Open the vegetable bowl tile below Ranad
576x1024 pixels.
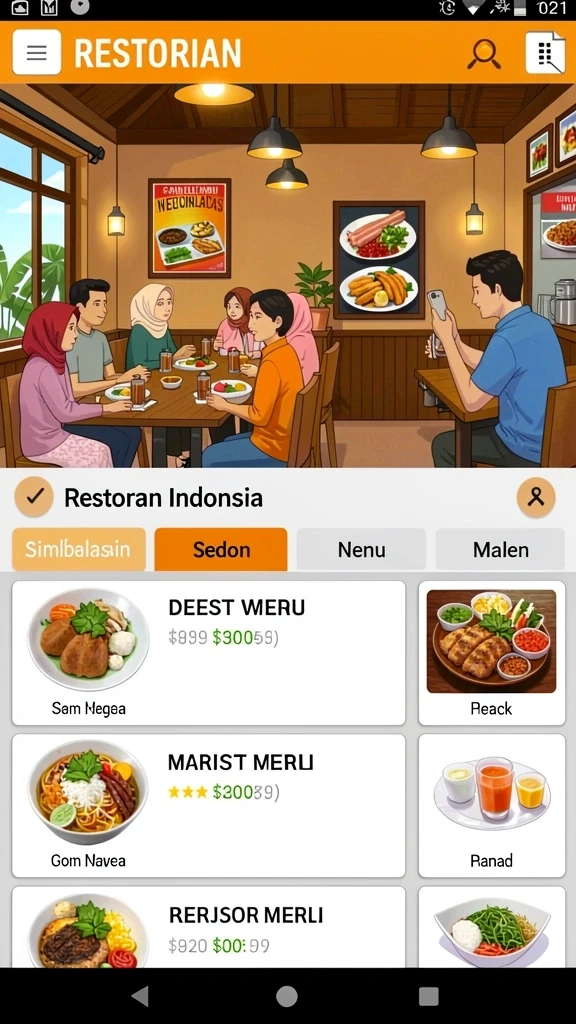[x=492, y=927]
